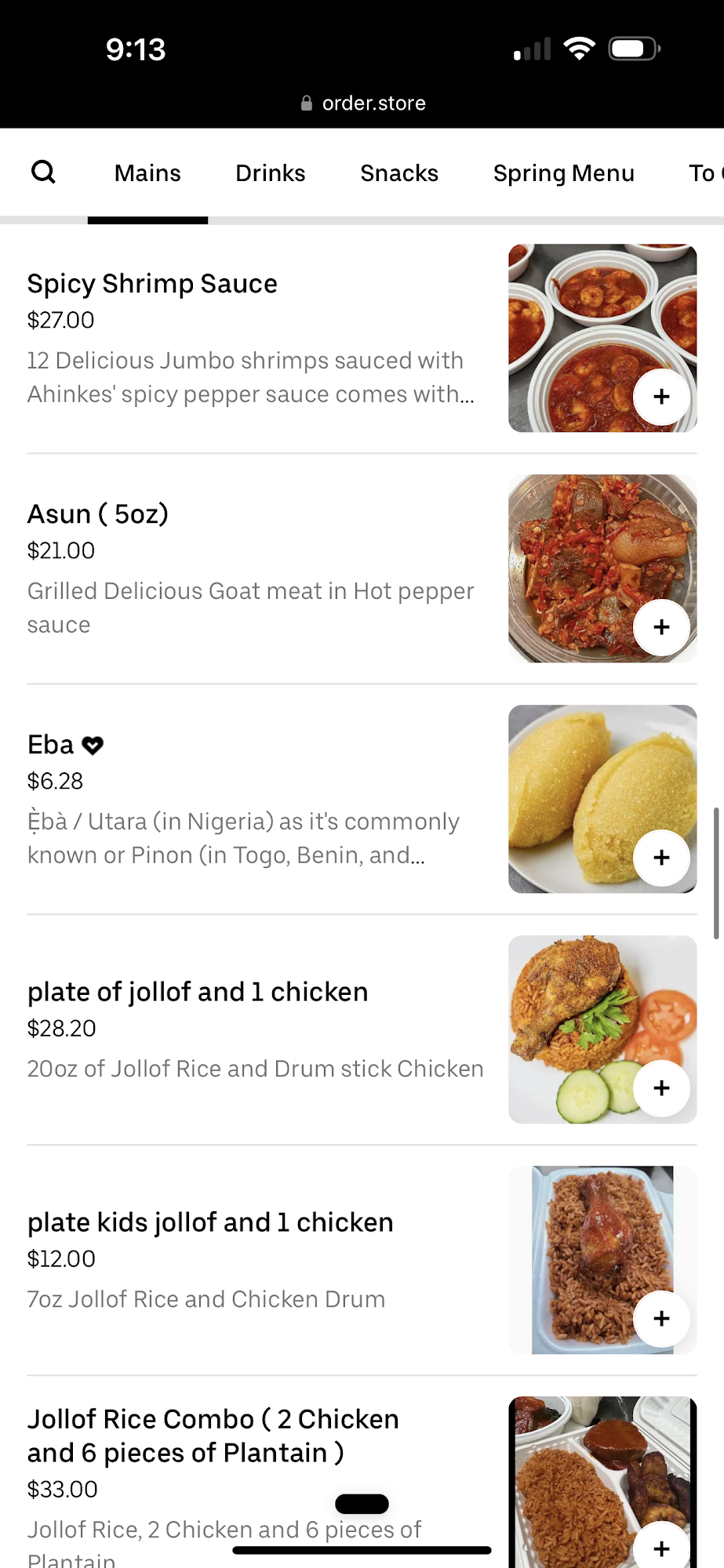Switch to the Snacks tab
Screen dimensions: 724x1568
tap(399, 173)
